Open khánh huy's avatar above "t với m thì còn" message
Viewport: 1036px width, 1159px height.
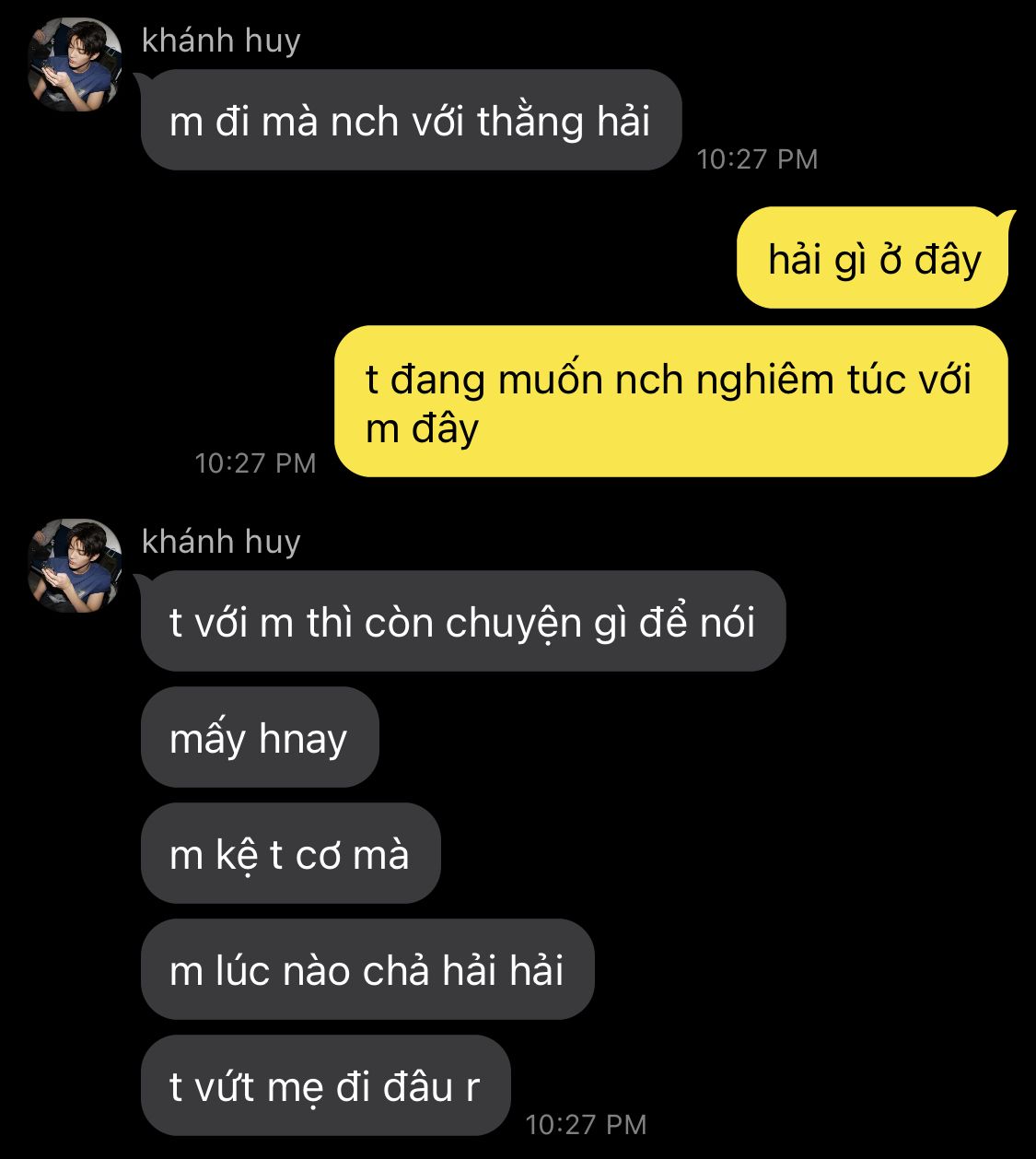click(x=75, y=566)
